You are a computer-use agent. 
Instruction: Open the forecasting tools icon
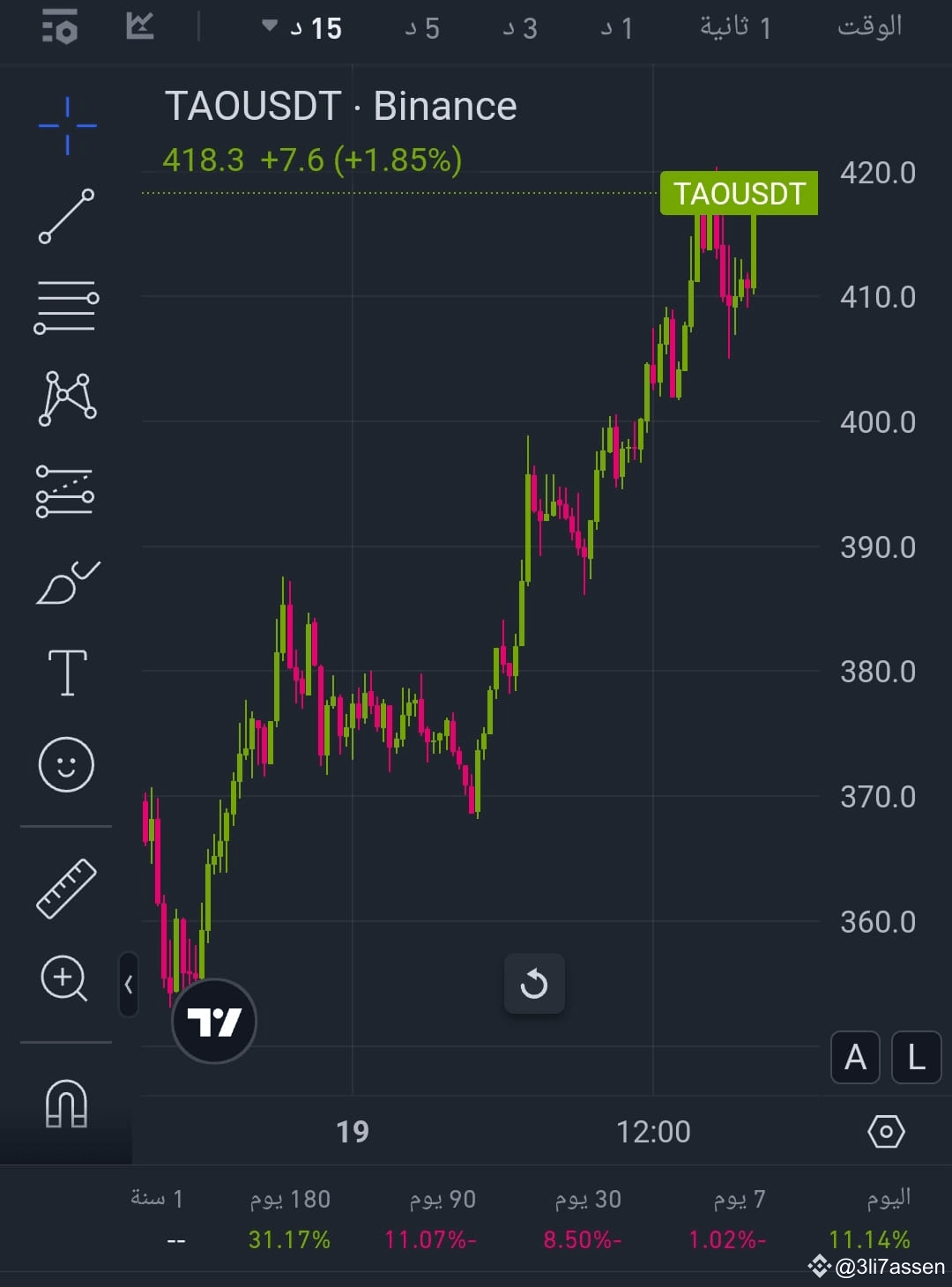click(x=66, y=490)
